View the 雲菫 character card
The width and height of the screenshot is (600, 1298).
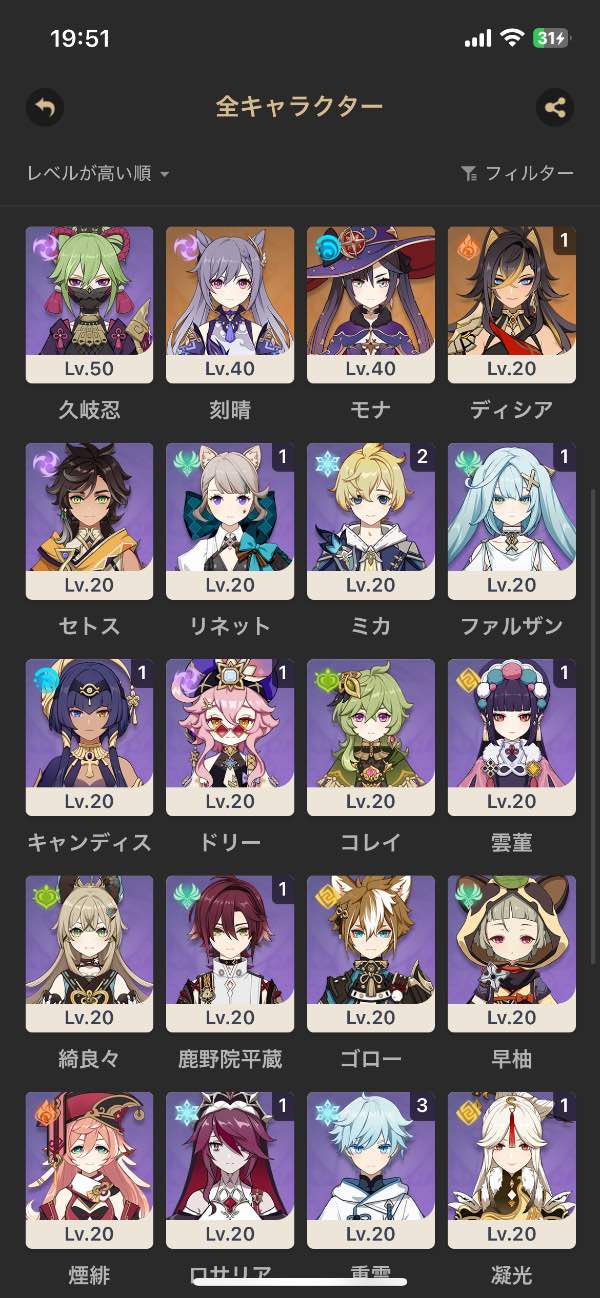pyautogui.click(x=511, y=738)
